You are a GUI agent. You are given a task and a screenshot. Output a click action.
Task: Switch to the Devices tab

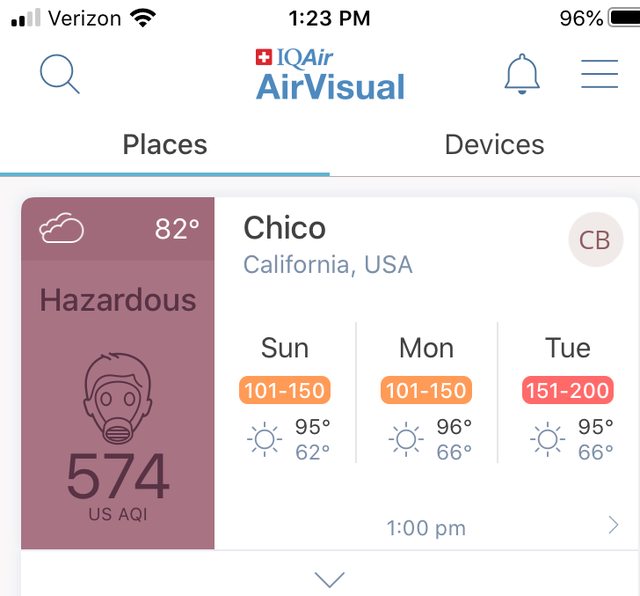click(x=494, y=145)
